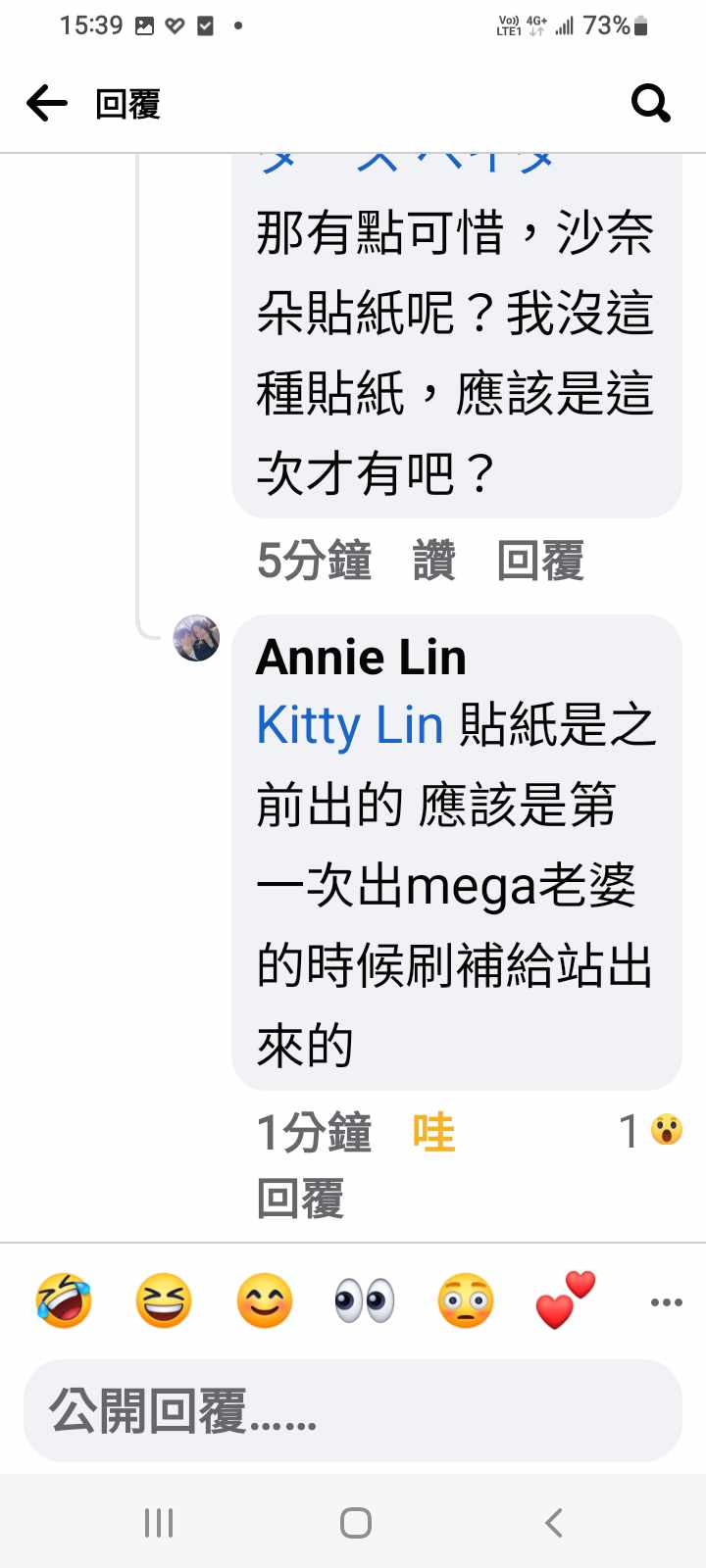The image size is (706, 1568).
Task: Insert the two hearts emoji
Action: click(x=566, y=1301)
